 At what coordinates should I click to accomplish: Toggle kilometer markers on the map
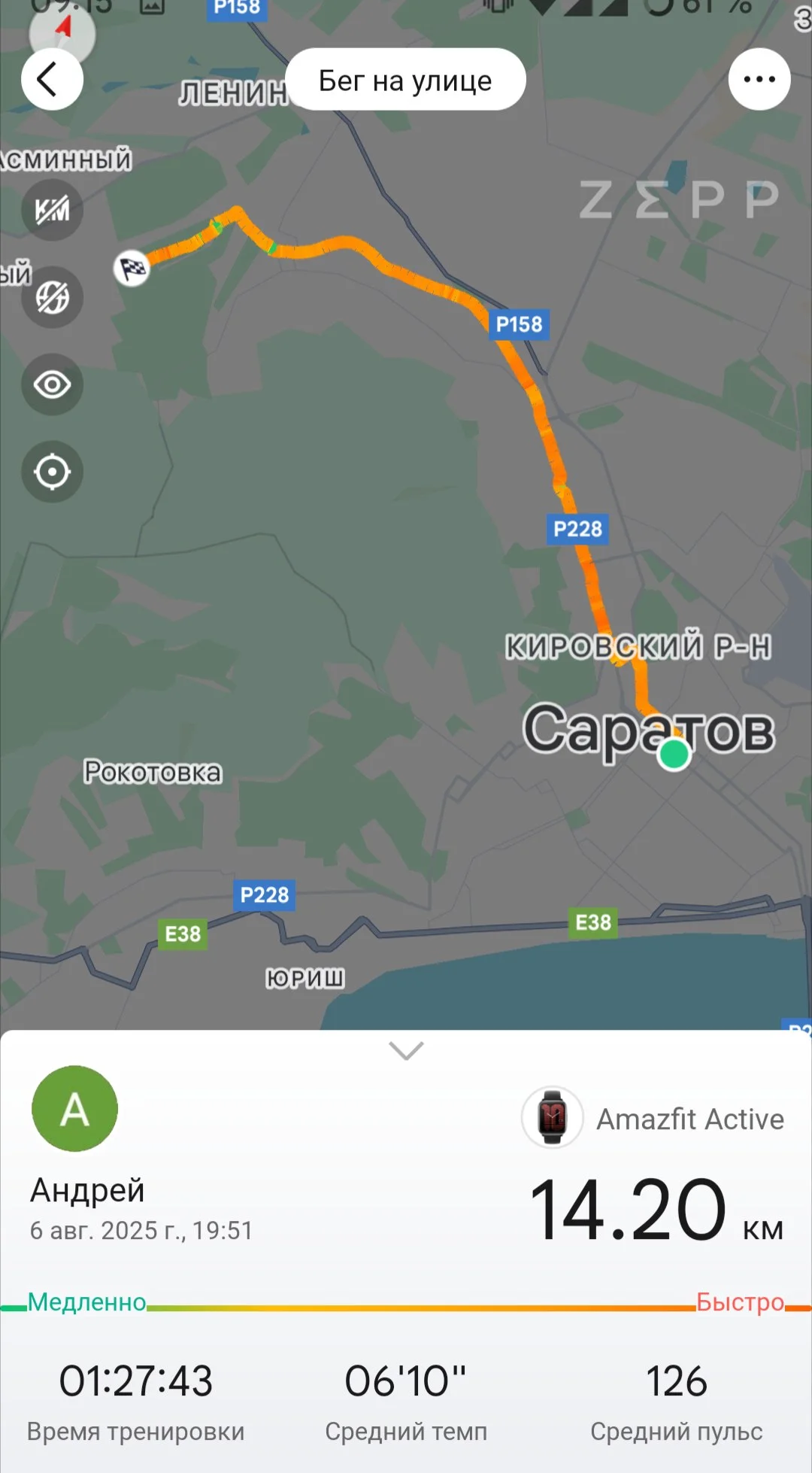coord(52,210)
